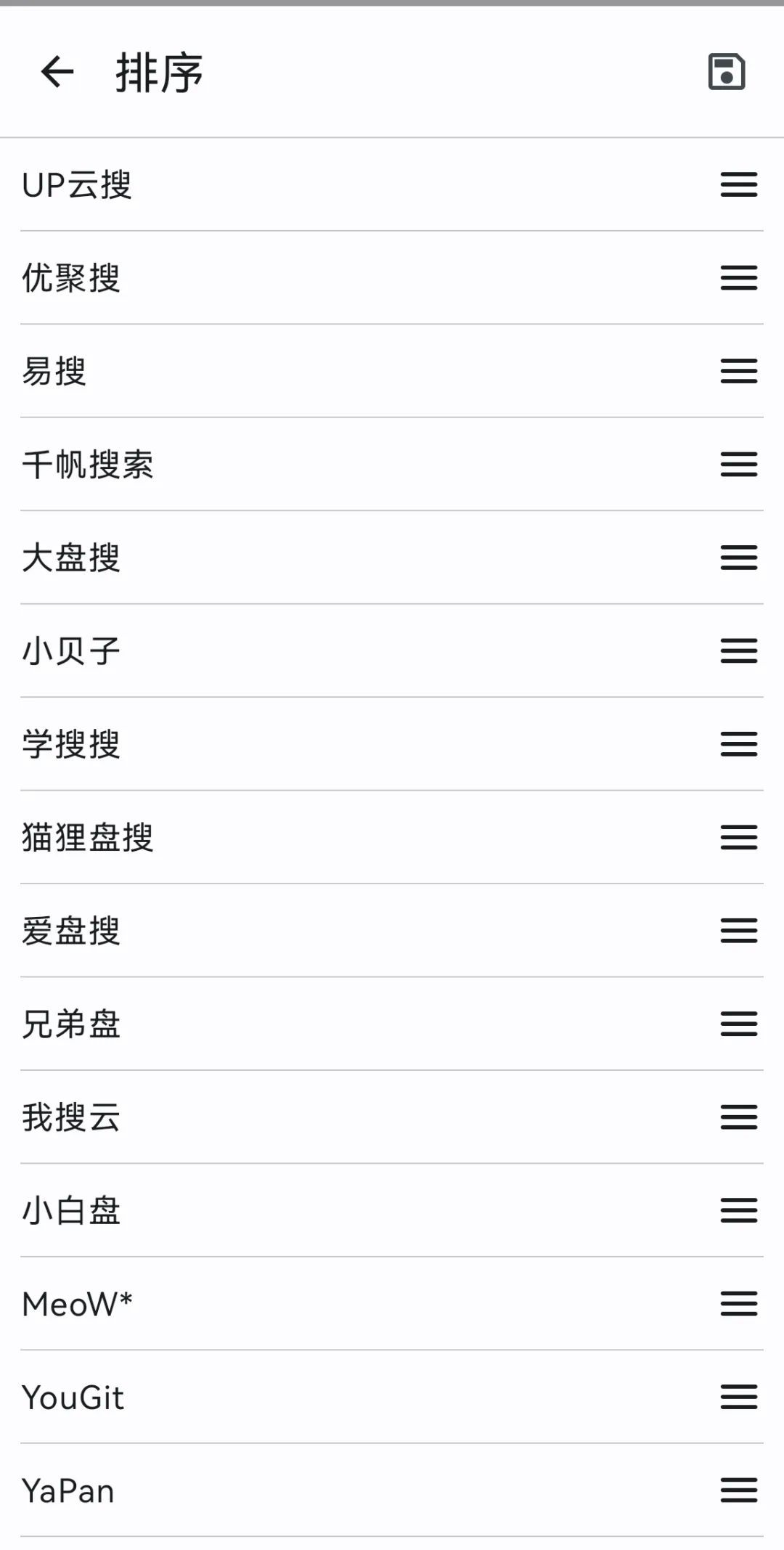Tap the reorder handle for 猫狸盘搜
The width and height of the screenshot is (784, 1550).
[x=739, y=838]
